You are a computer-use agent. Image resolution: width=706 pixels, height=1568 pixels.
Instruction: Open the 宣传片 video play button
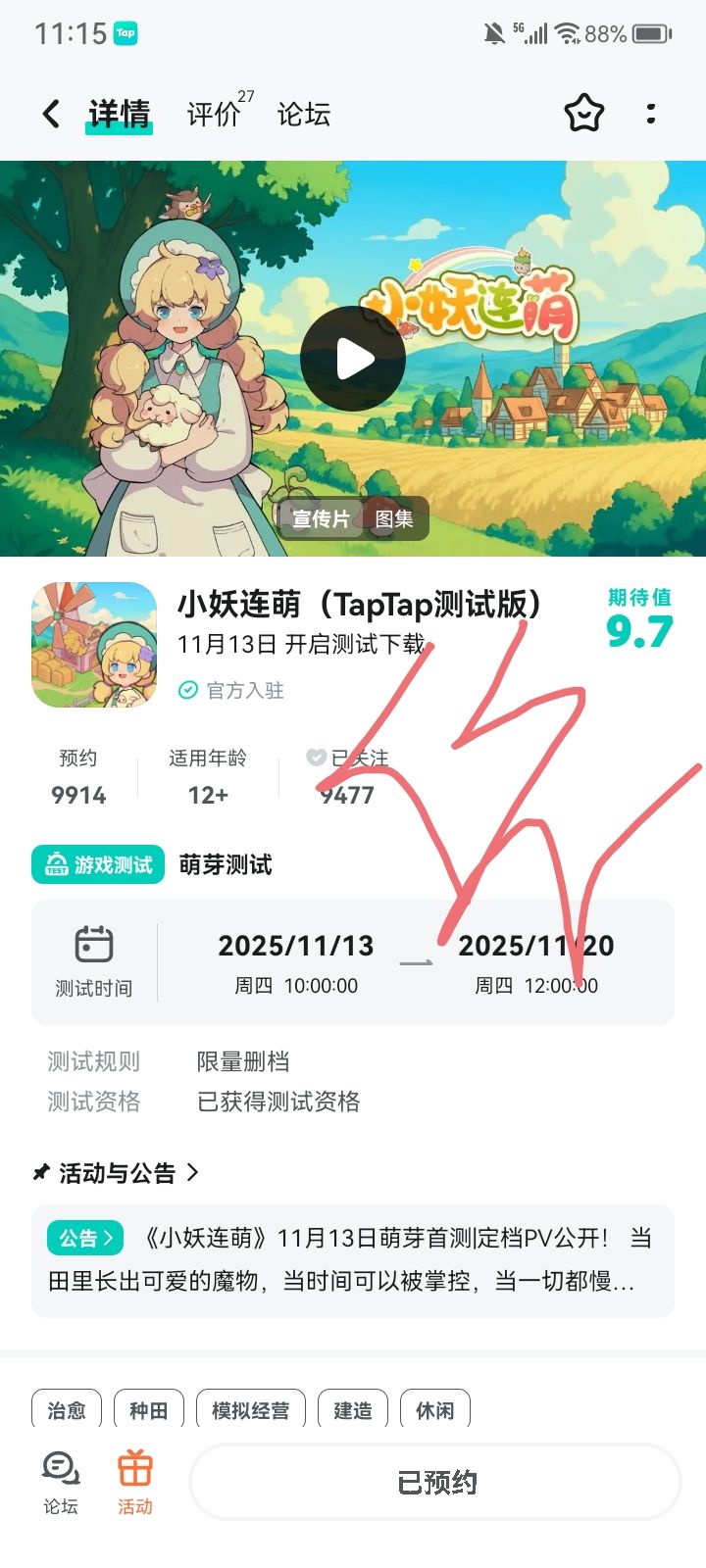tap(353, 359)
